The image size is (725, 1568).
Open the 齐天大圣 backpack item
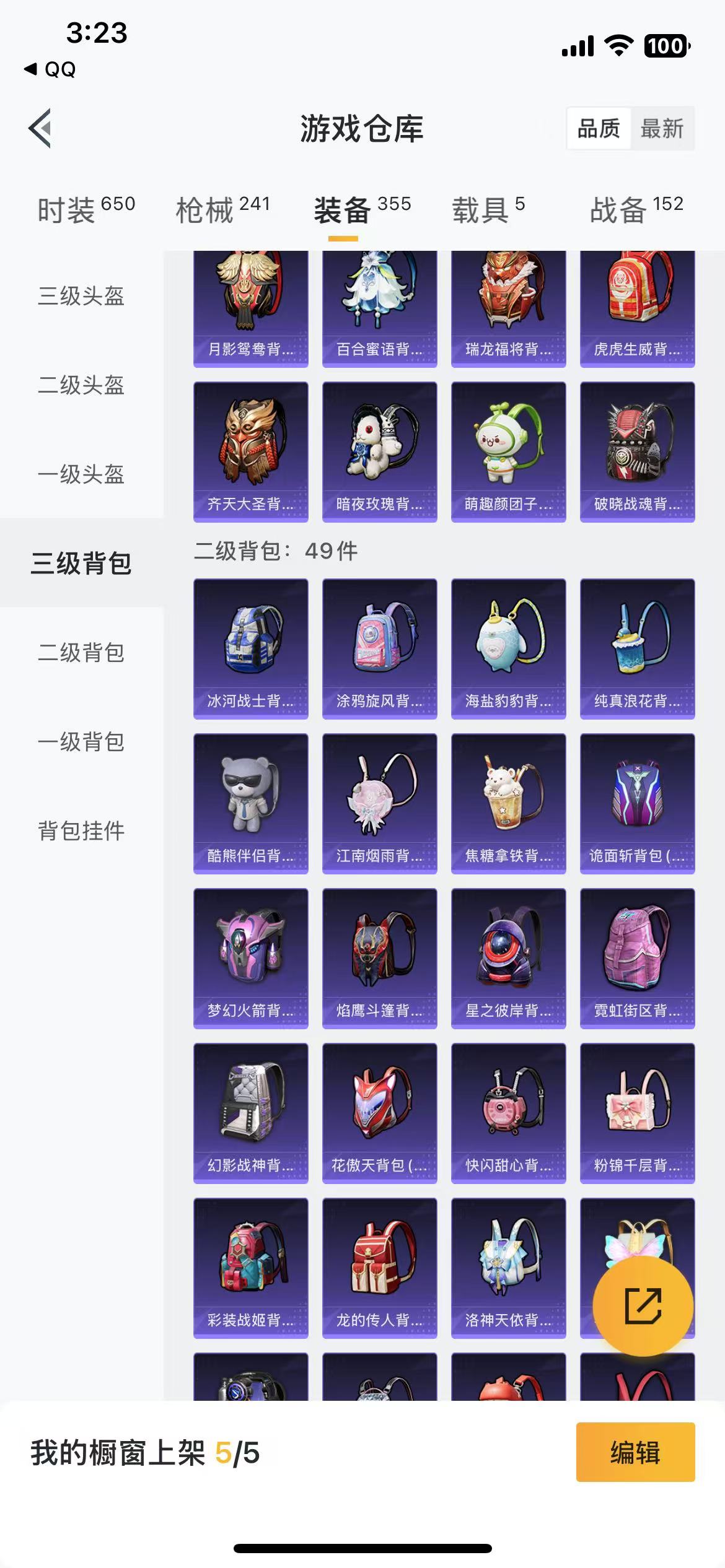point(251,452)
